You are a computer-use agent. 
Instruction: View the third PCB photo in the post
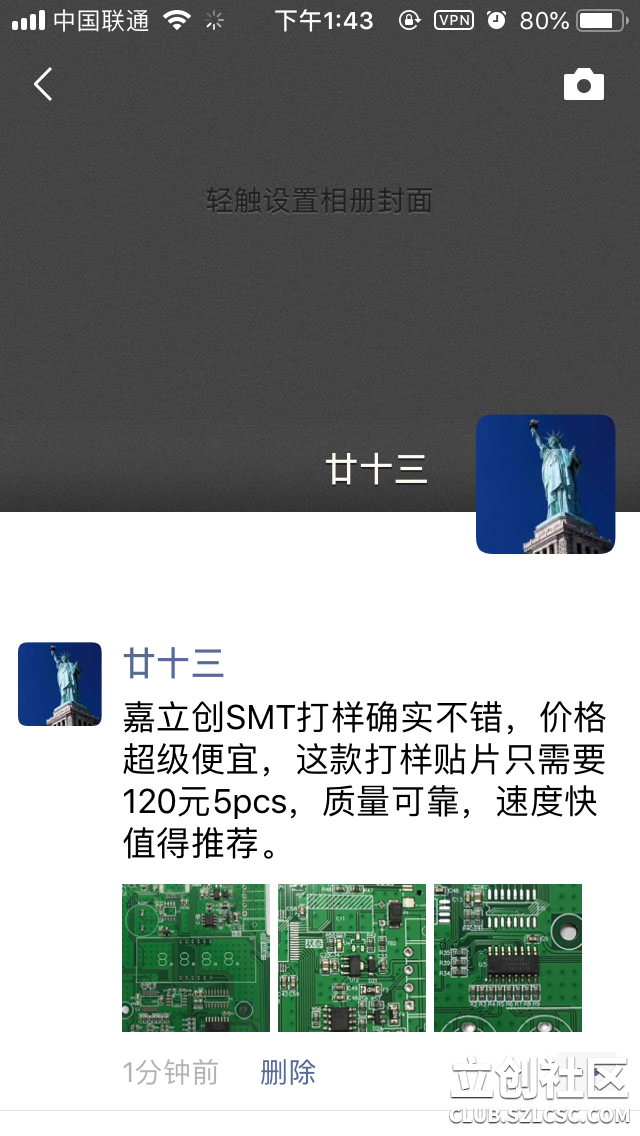[508, 957]
